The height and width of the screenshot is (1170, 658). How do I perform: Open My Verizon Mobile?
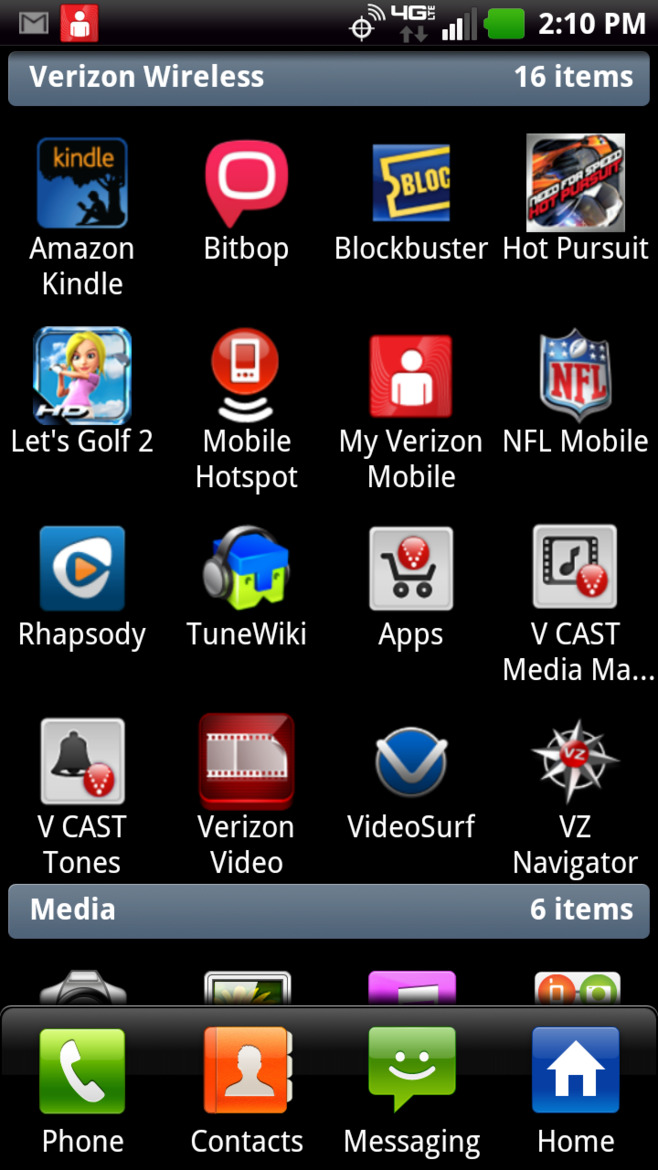click(411, 376)
